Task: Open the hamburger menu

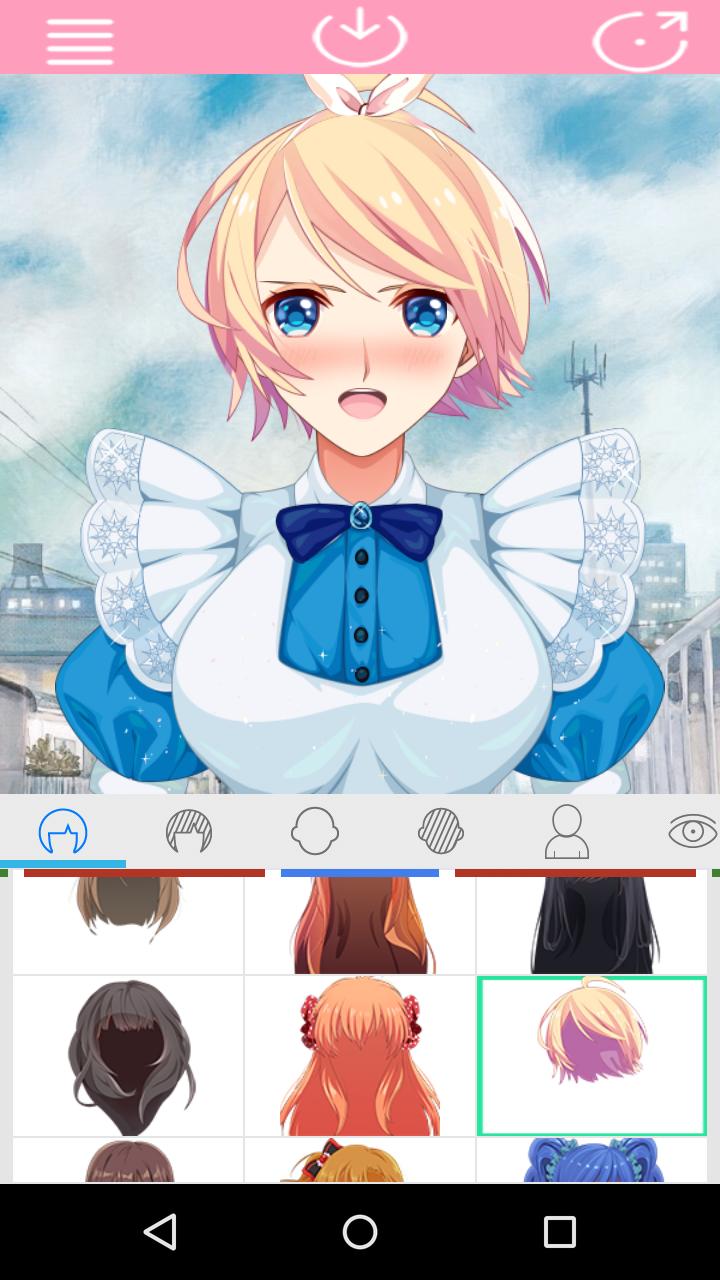Action: 80,41
